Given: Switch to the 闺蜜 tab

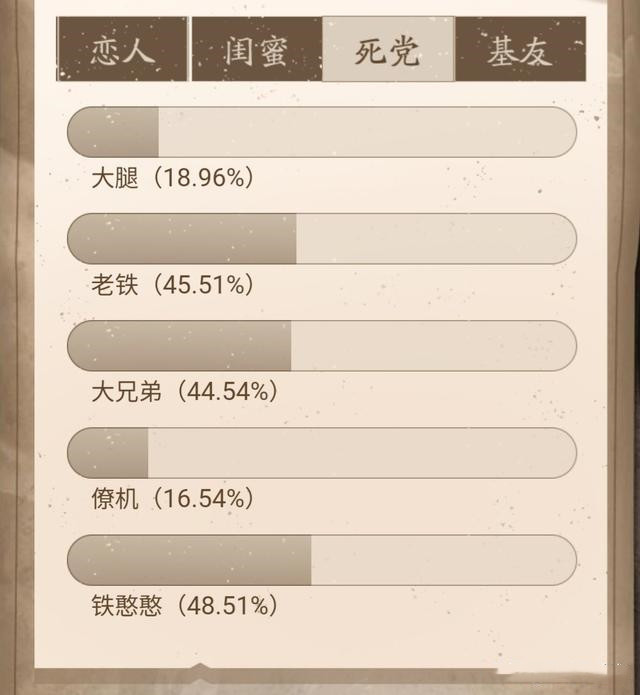Looking at the screenshot, I should (x=256, y=49).
